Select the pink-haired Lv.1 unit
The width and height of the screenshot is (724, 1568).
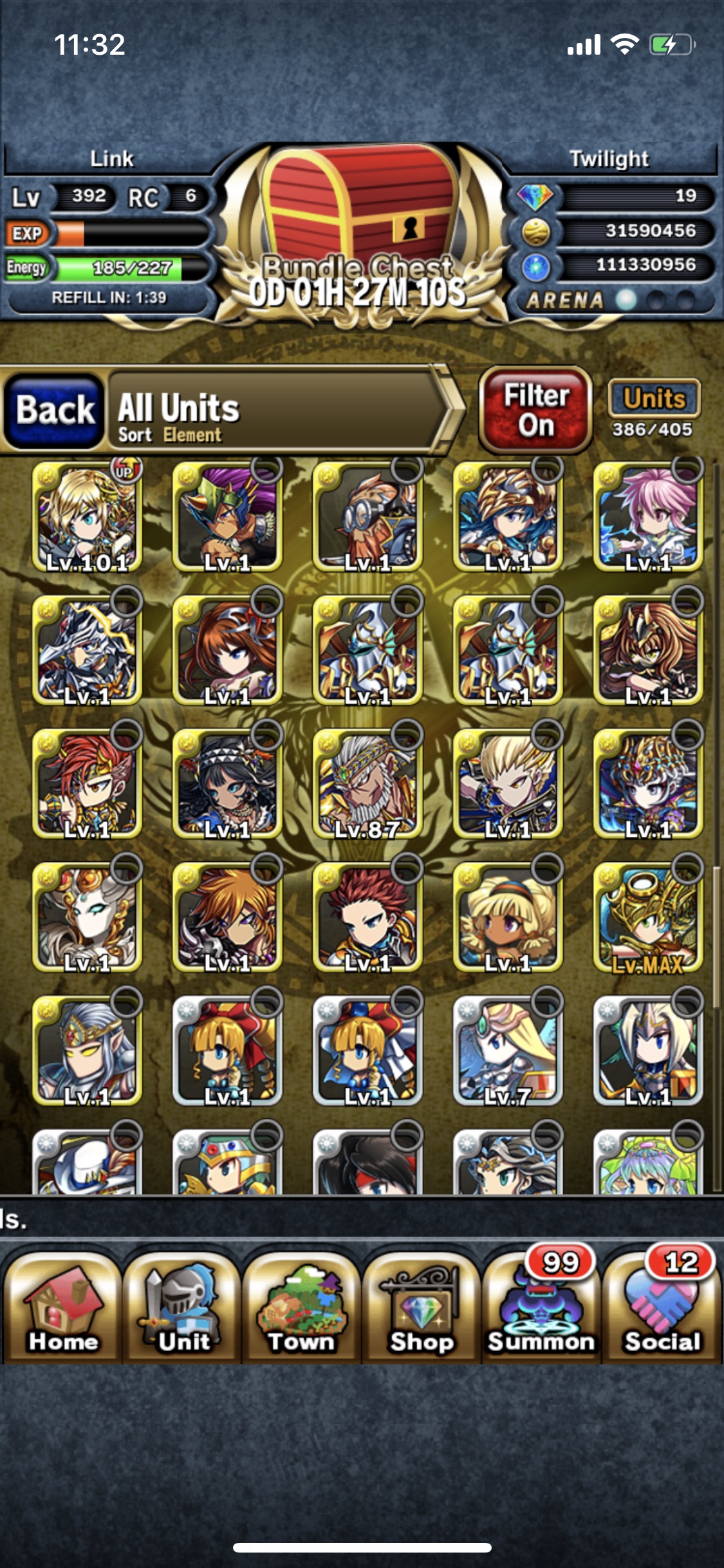pos(648,516)
